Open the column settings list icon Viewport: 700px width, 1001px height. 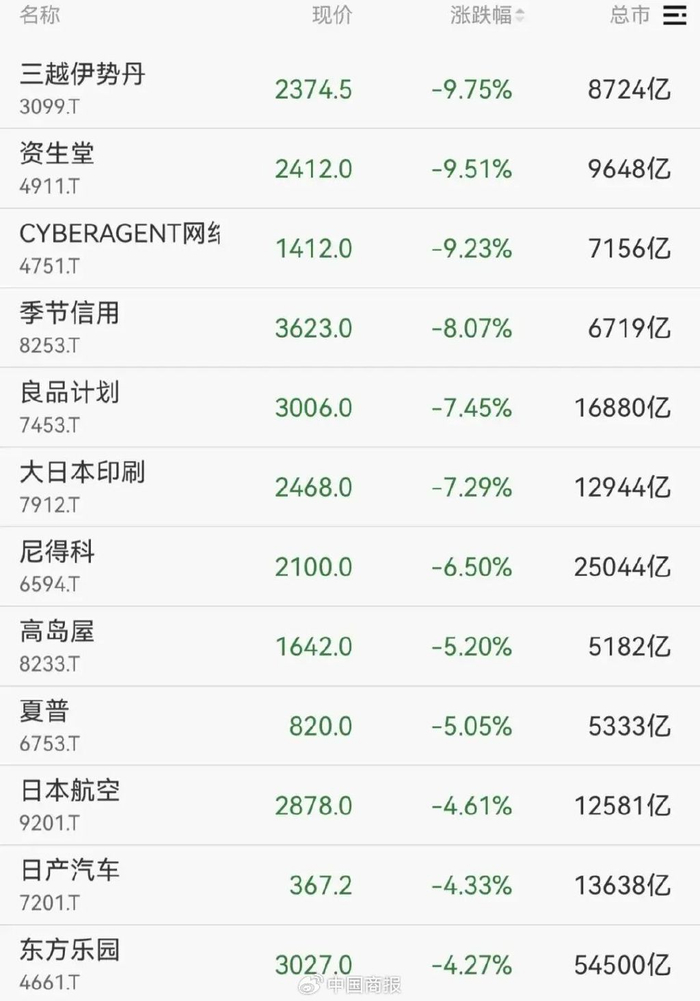pyautogui.click(x=674, y=15)
